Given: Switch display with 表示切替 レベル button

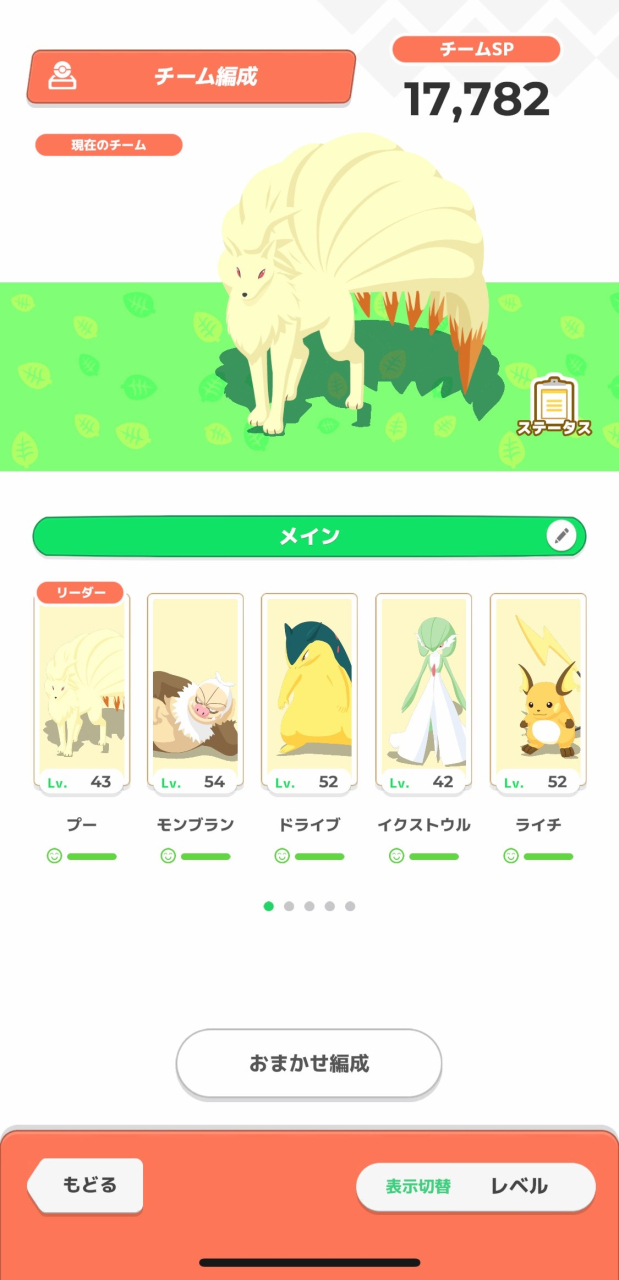Looking at the screenshot, I should pyautogui.click(x=476, y=1187).
